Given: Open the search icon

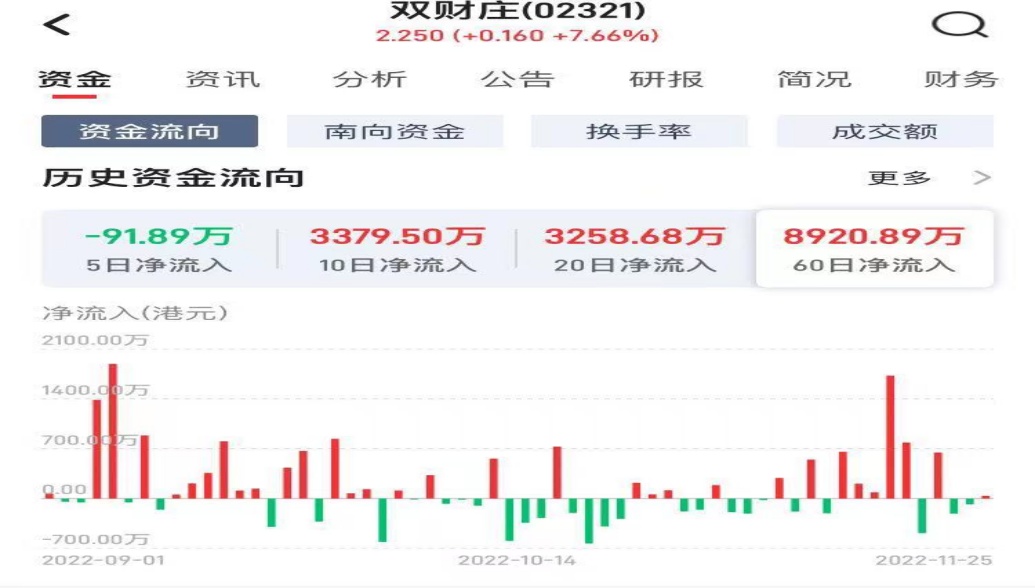Looking at the screenshot, I should pyautogui.click(x=959, y=26).
